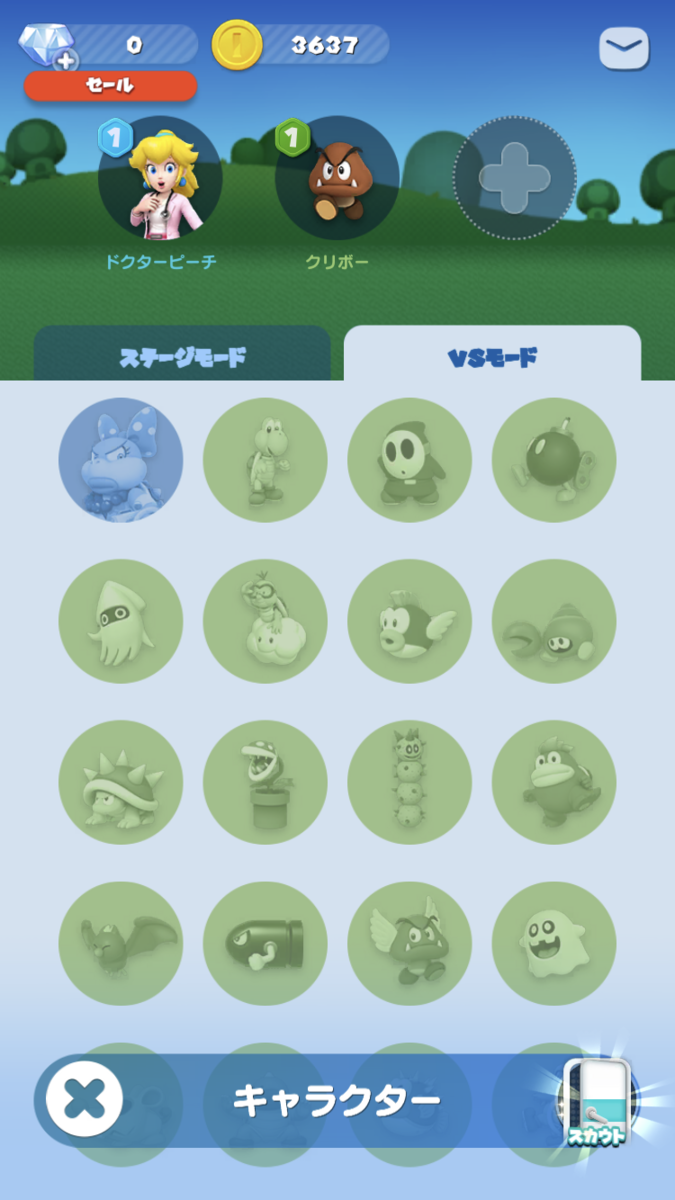Open the mailbox envelope icon
675x1200 pixels.
point(623,48)
